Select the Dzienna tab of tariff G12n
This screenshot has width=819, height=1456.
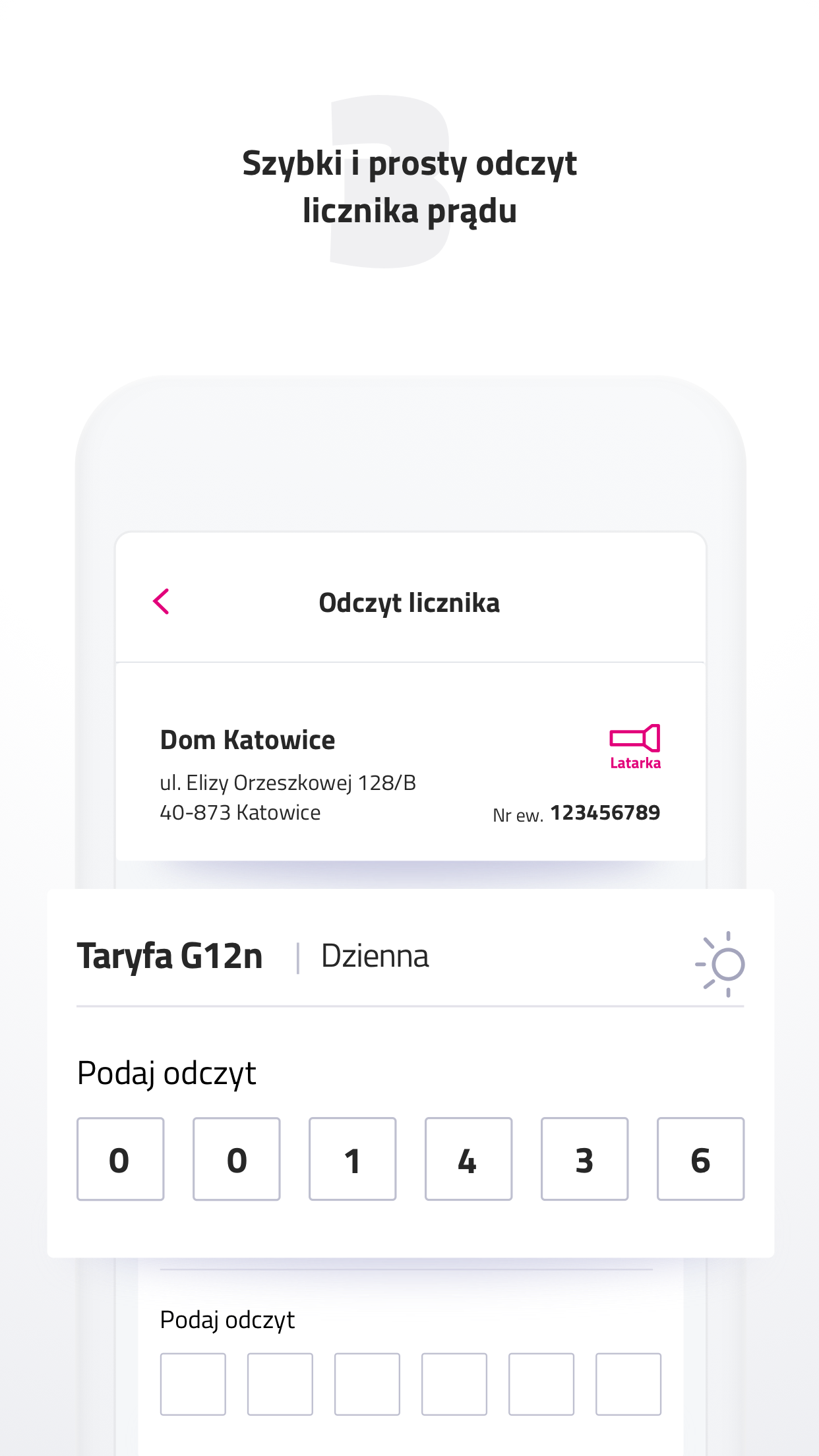coord(376,956)
